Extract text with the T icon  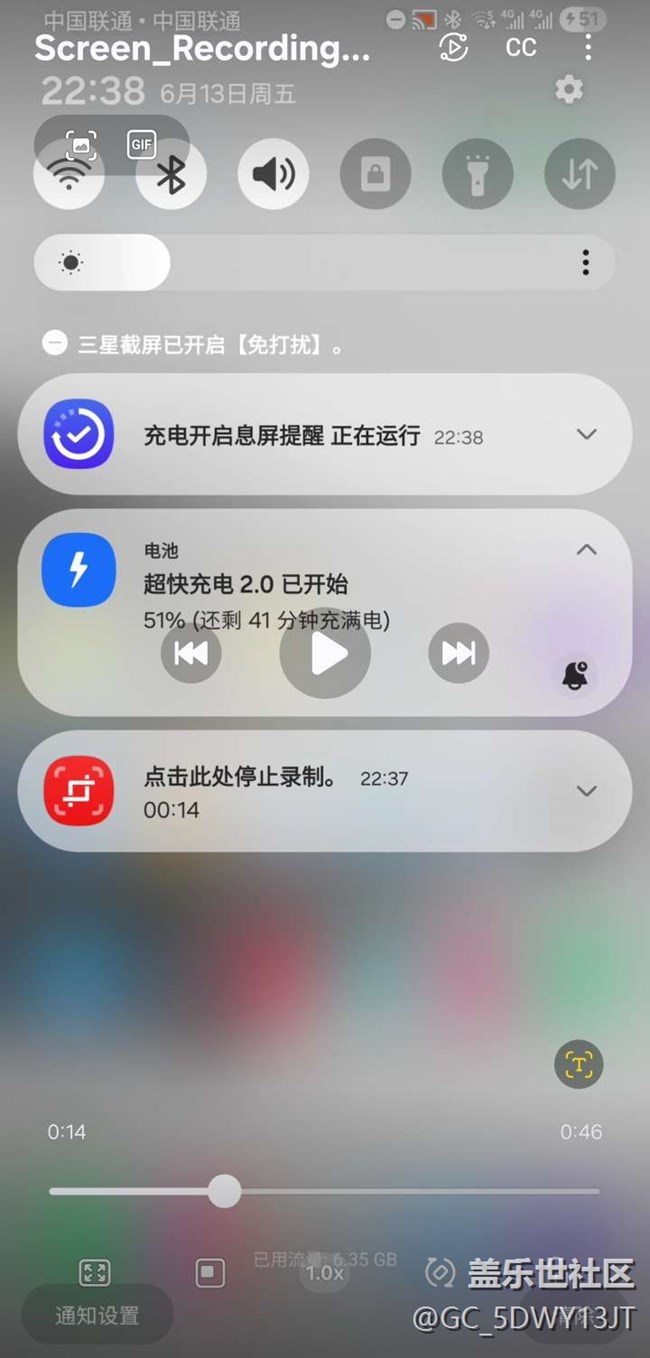[579, 1064]
